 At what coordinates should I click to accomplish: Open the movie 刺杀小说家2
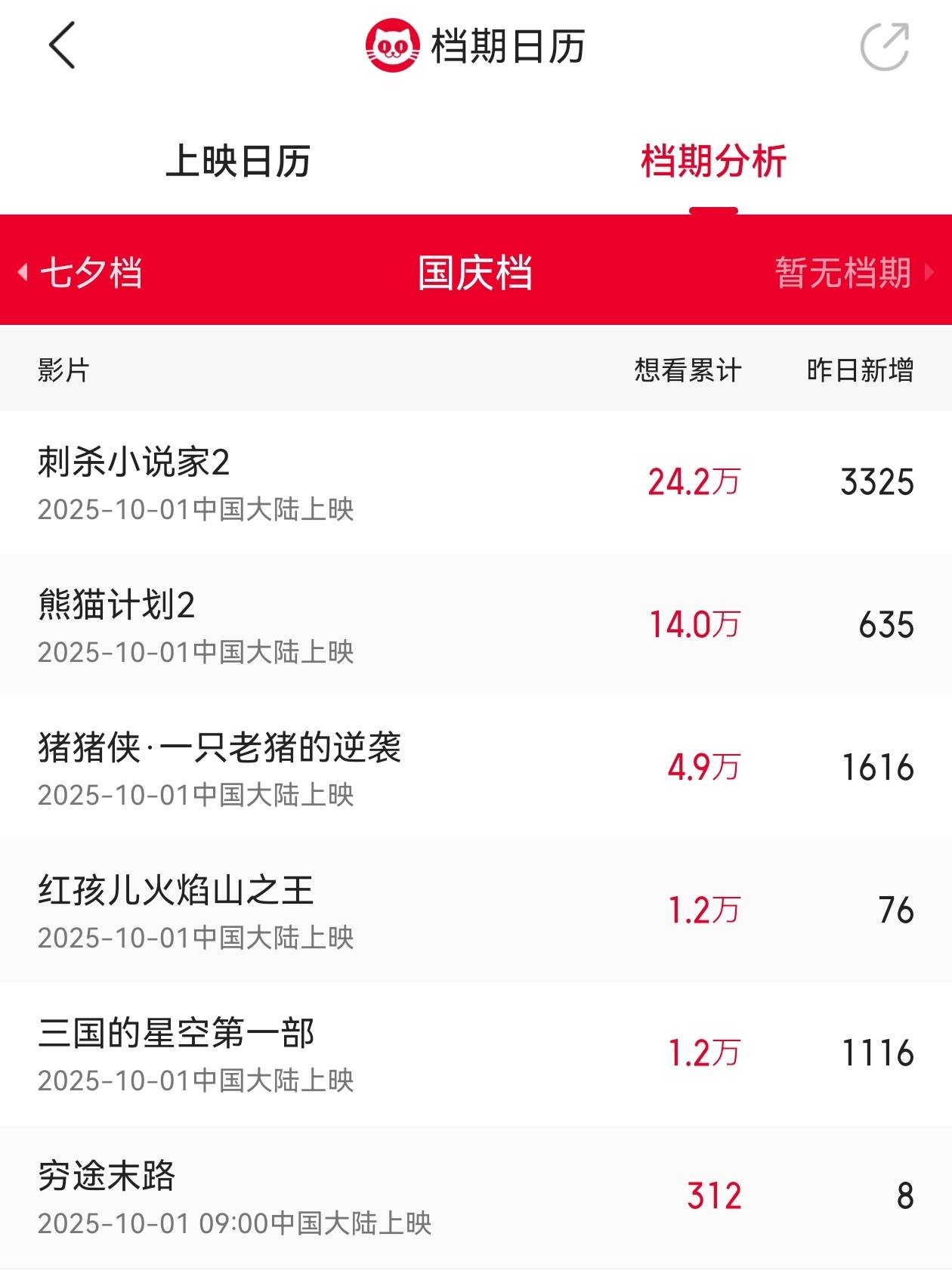click(134, 462)
